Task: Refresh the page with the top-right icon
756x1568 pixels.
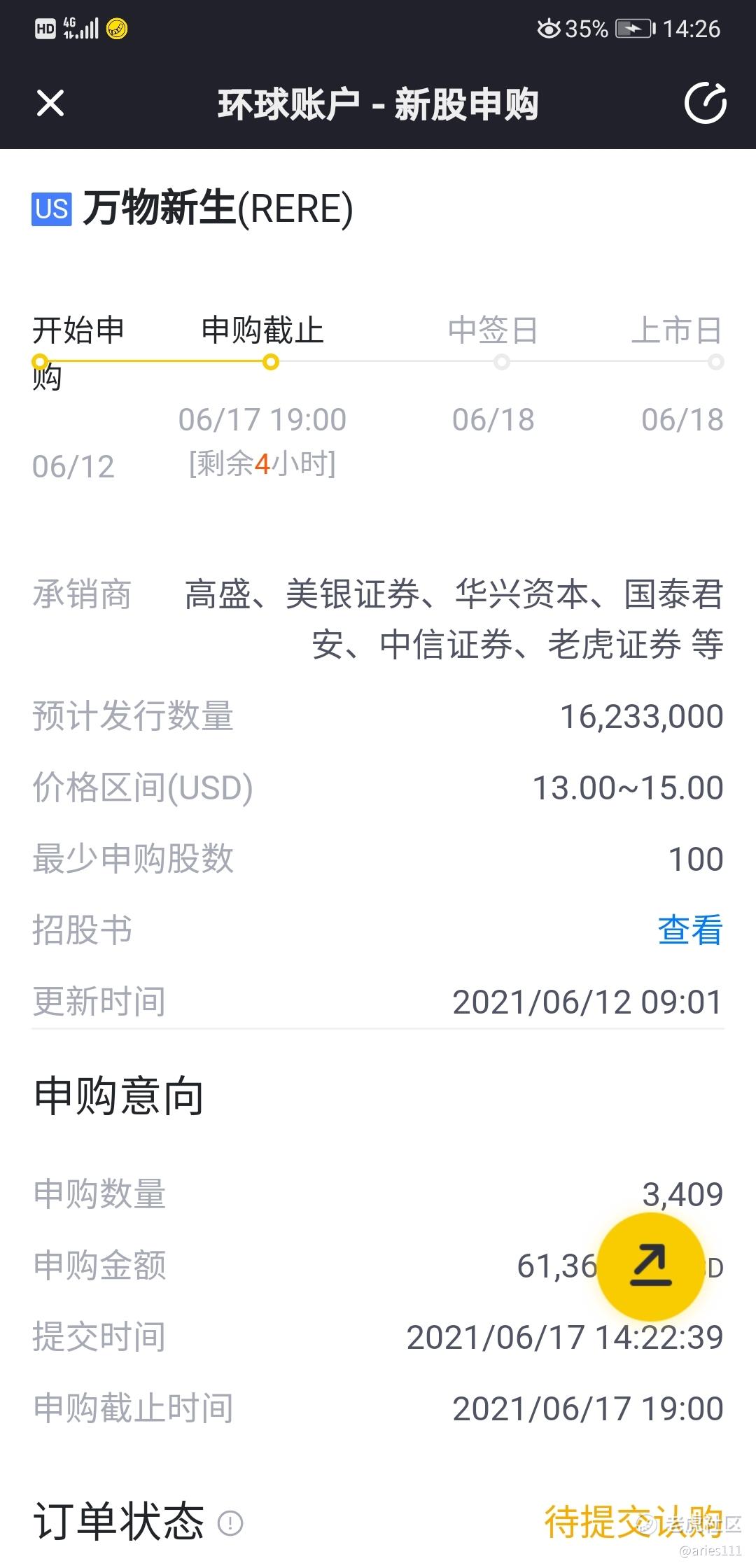Action: point(705,104)
